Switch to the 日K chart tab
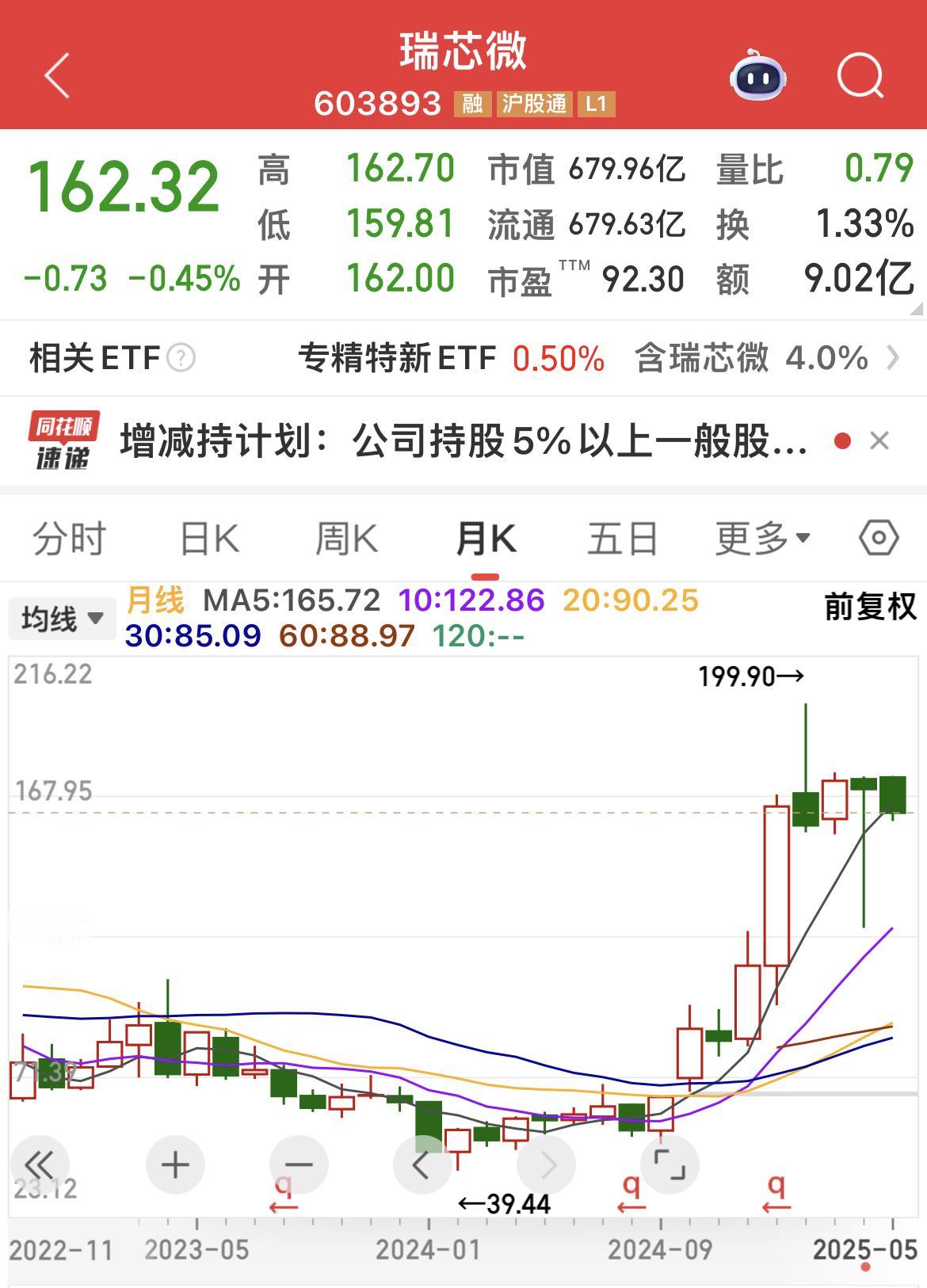Viewport: 927px width, 1288px height. [209, 539]
